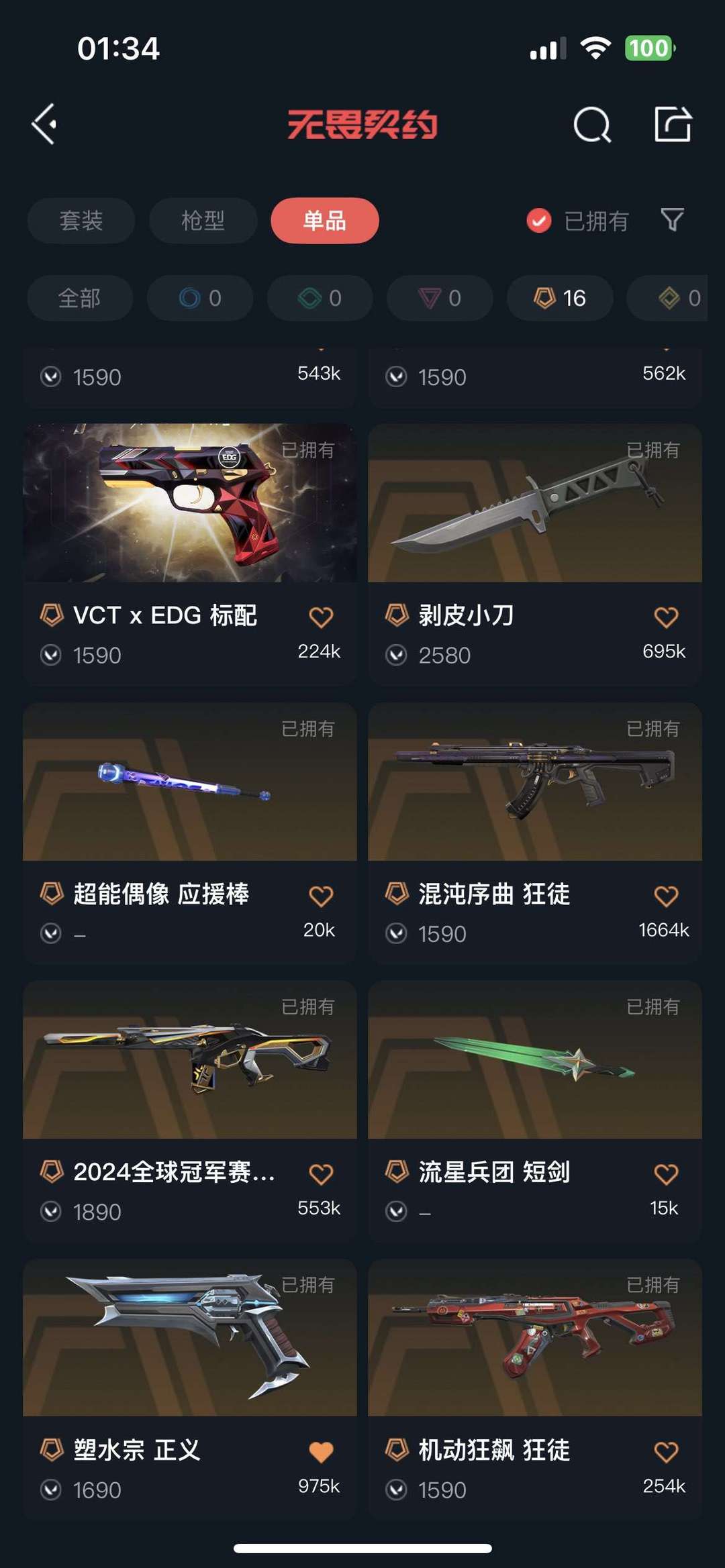Filter by the orange tier chip showing 16
The image size is (725, 1568).
point(559,298)
